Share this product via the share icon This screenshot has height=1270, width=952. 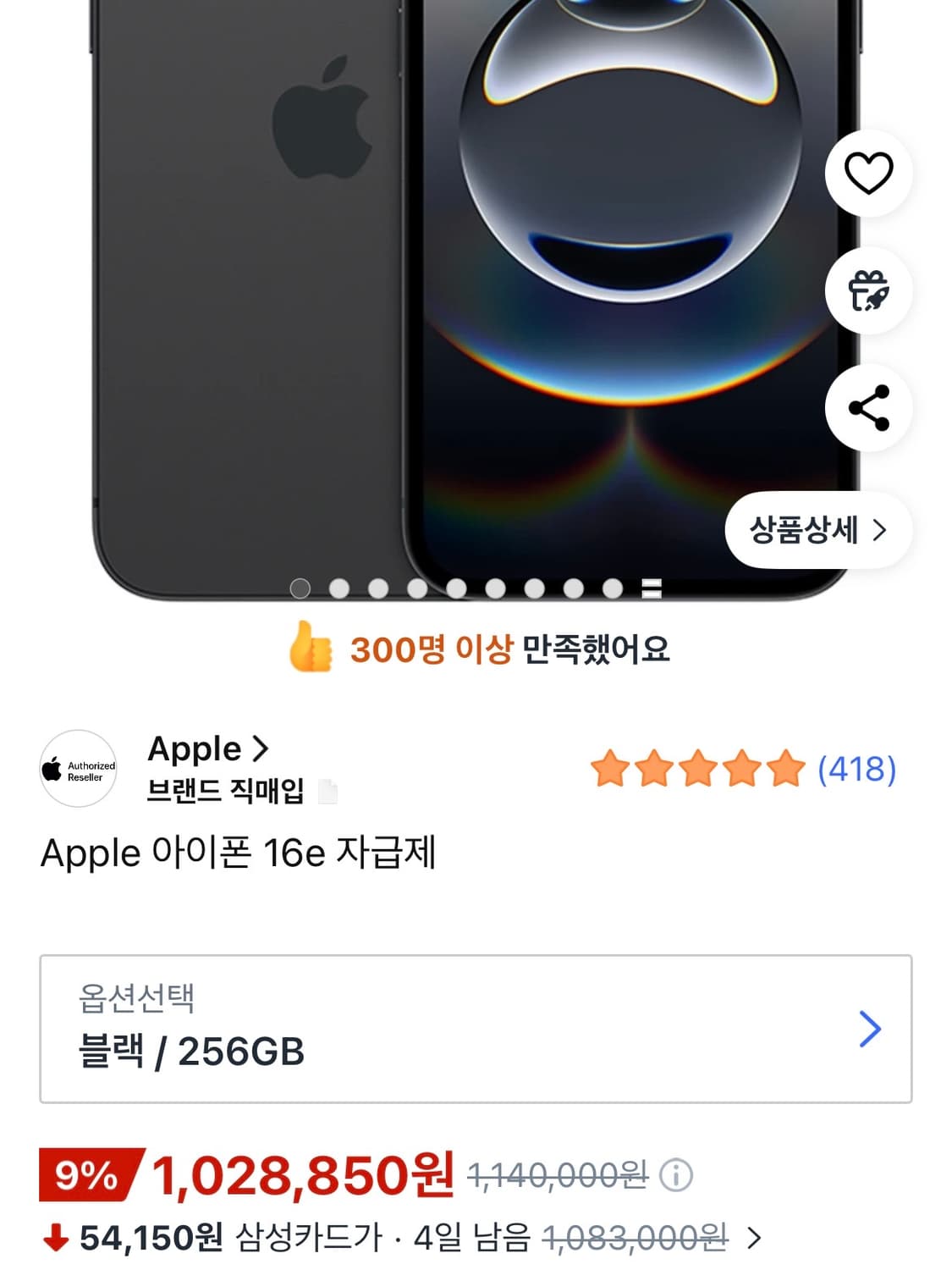click(868, 407)
